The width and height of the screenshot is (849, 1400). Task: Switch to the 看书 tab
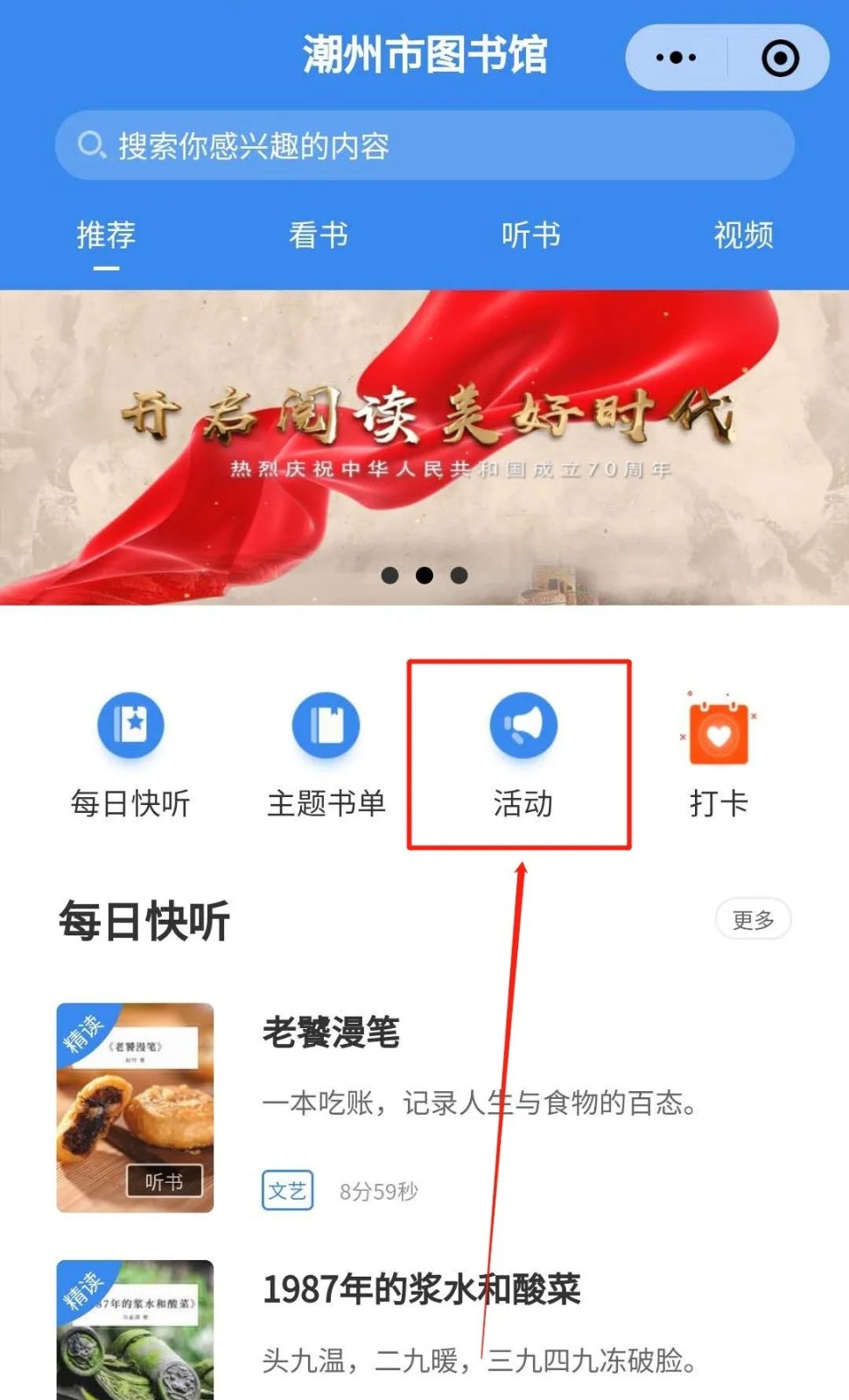point(319,235)
